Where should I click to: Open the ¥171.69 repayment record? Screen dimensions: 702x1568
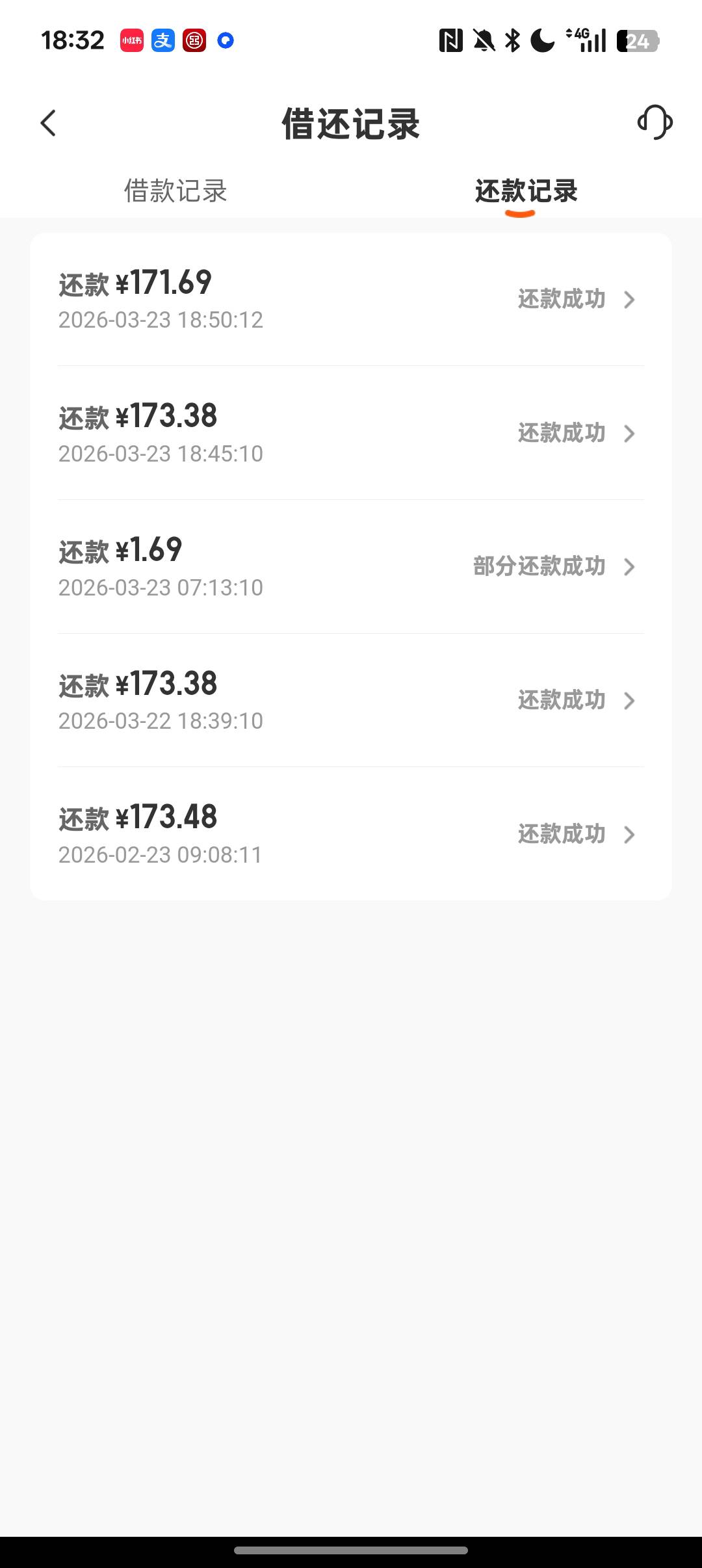pyautogui.click(x=351, y=300)
